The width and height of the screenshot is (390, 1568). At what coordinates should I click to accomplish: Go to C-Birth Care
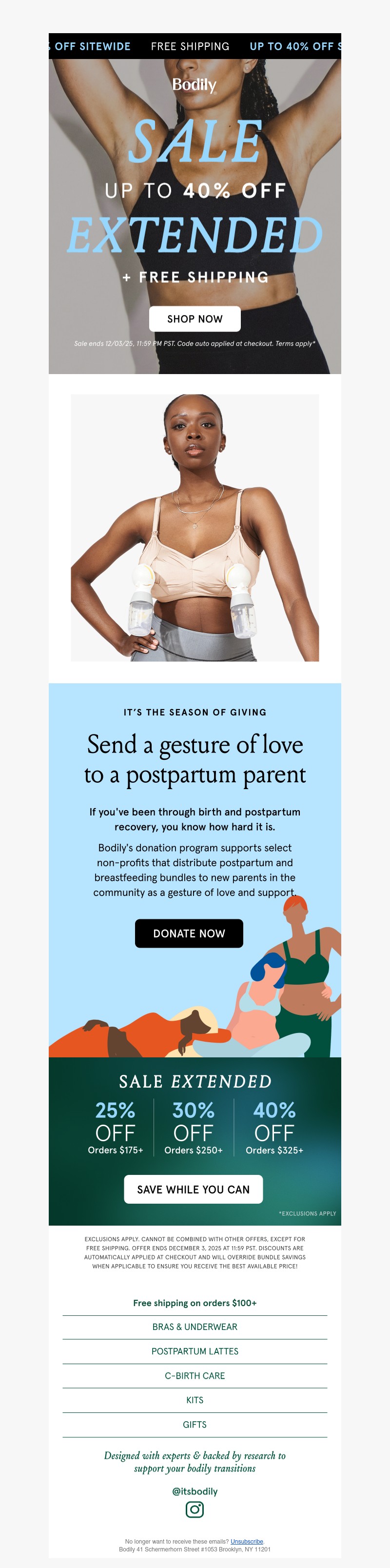pos(195,1375)
